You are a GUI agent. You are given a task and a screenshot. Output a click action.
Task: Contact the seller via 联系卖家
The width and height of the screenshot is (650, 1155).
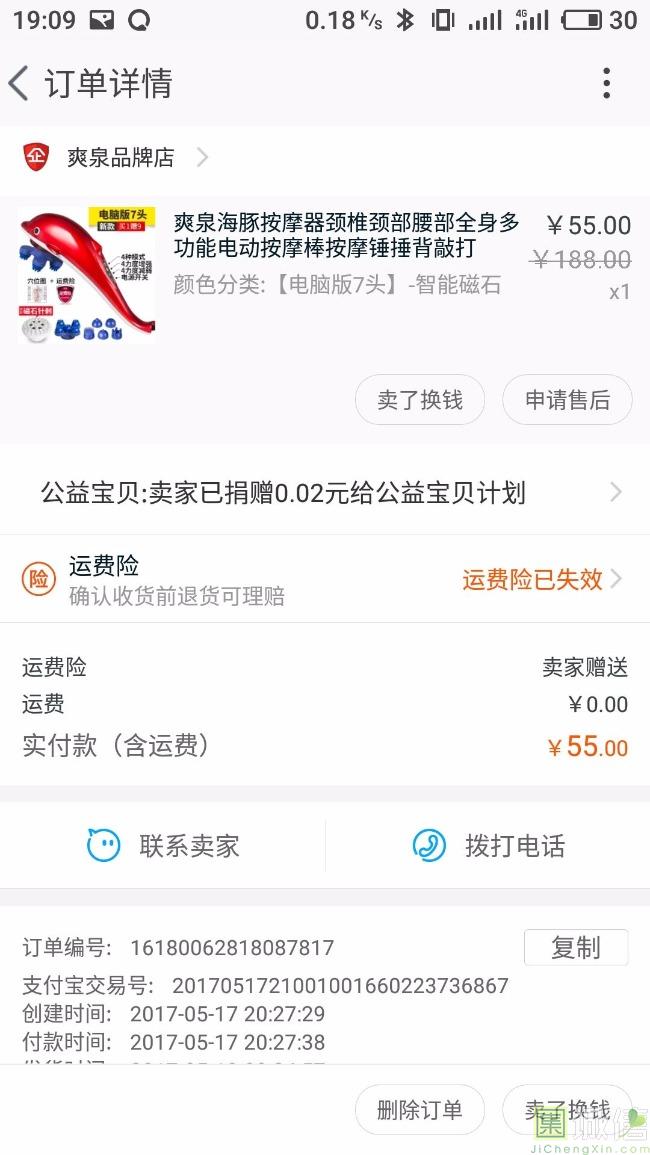tap(163, 846)
